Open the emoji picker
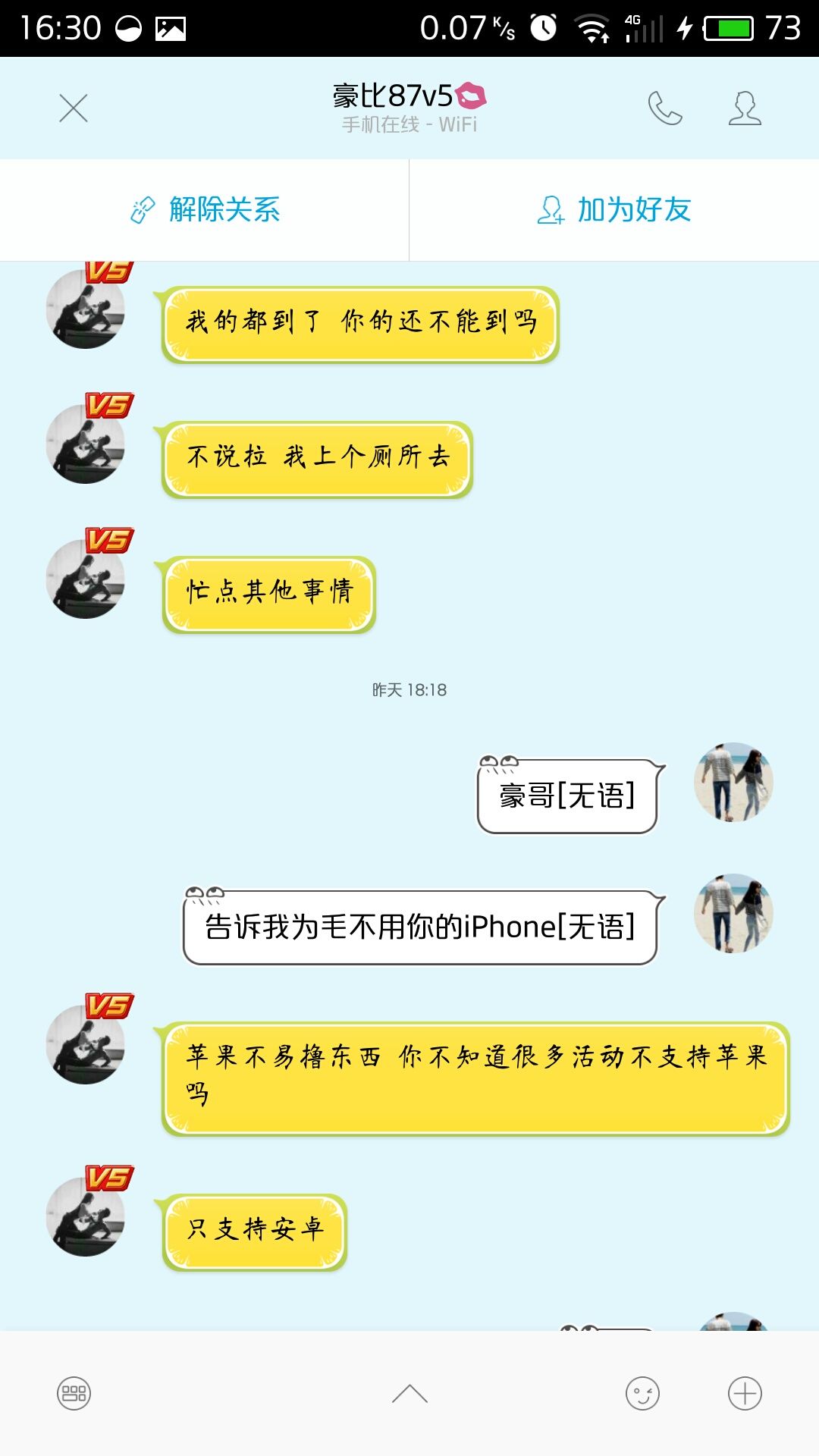This screenshot has width=819, height=1456. [x=642, y=1393]
